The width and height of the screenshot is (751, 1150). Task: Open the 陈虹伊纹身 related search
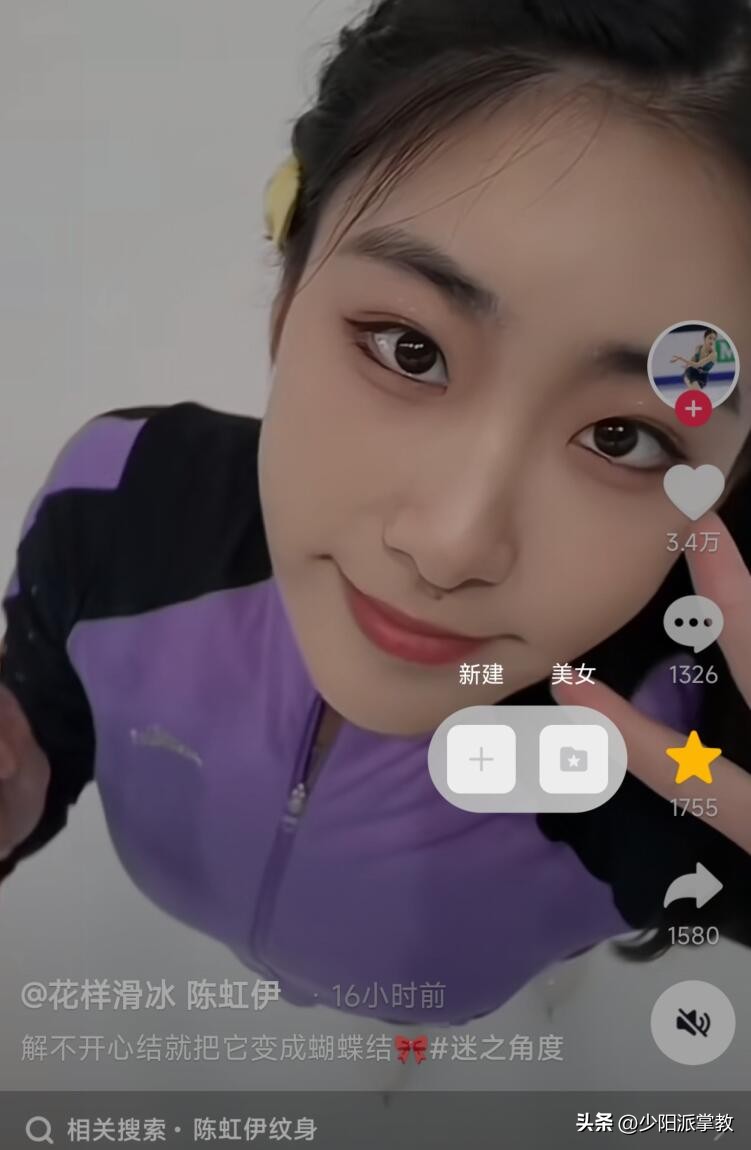[190, 1129]
